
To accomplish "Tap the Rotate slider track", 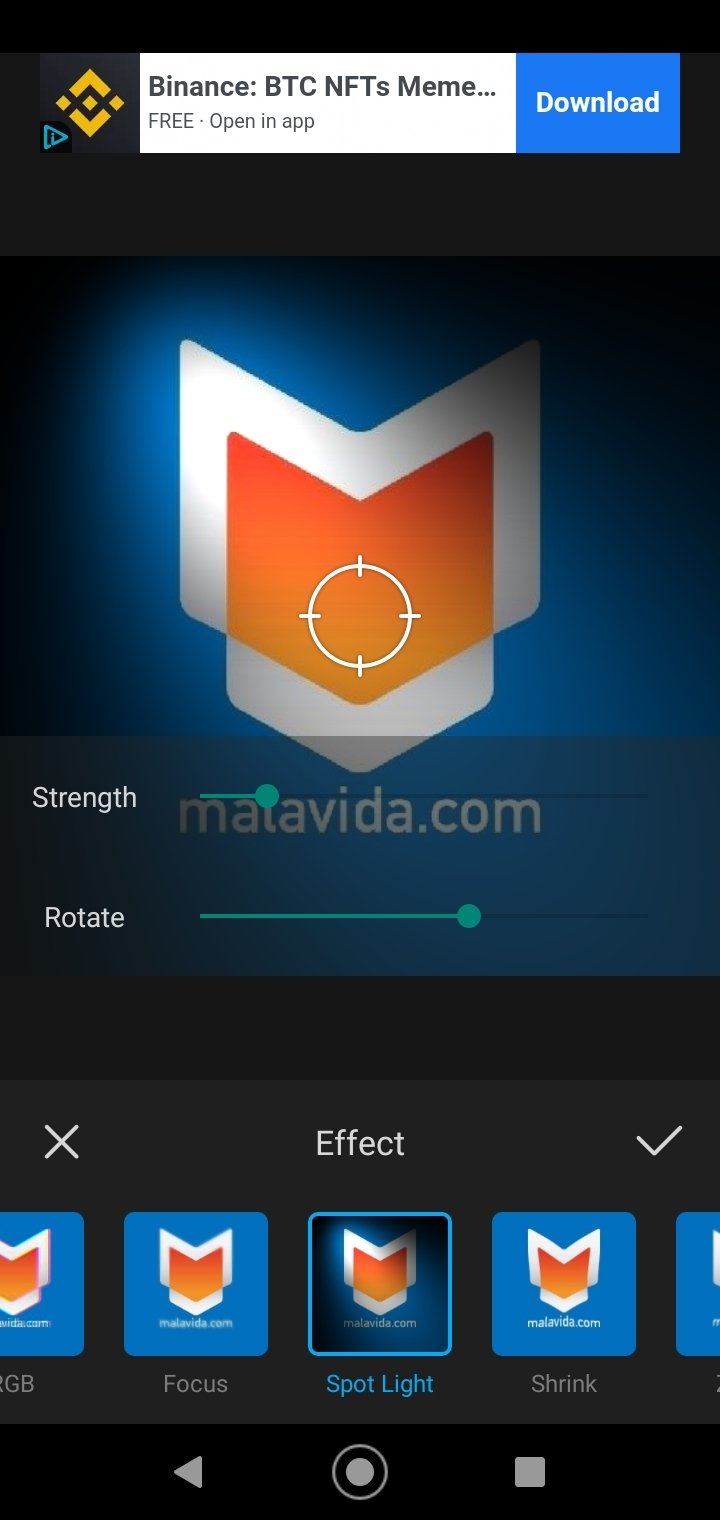I will coord(424,916).
